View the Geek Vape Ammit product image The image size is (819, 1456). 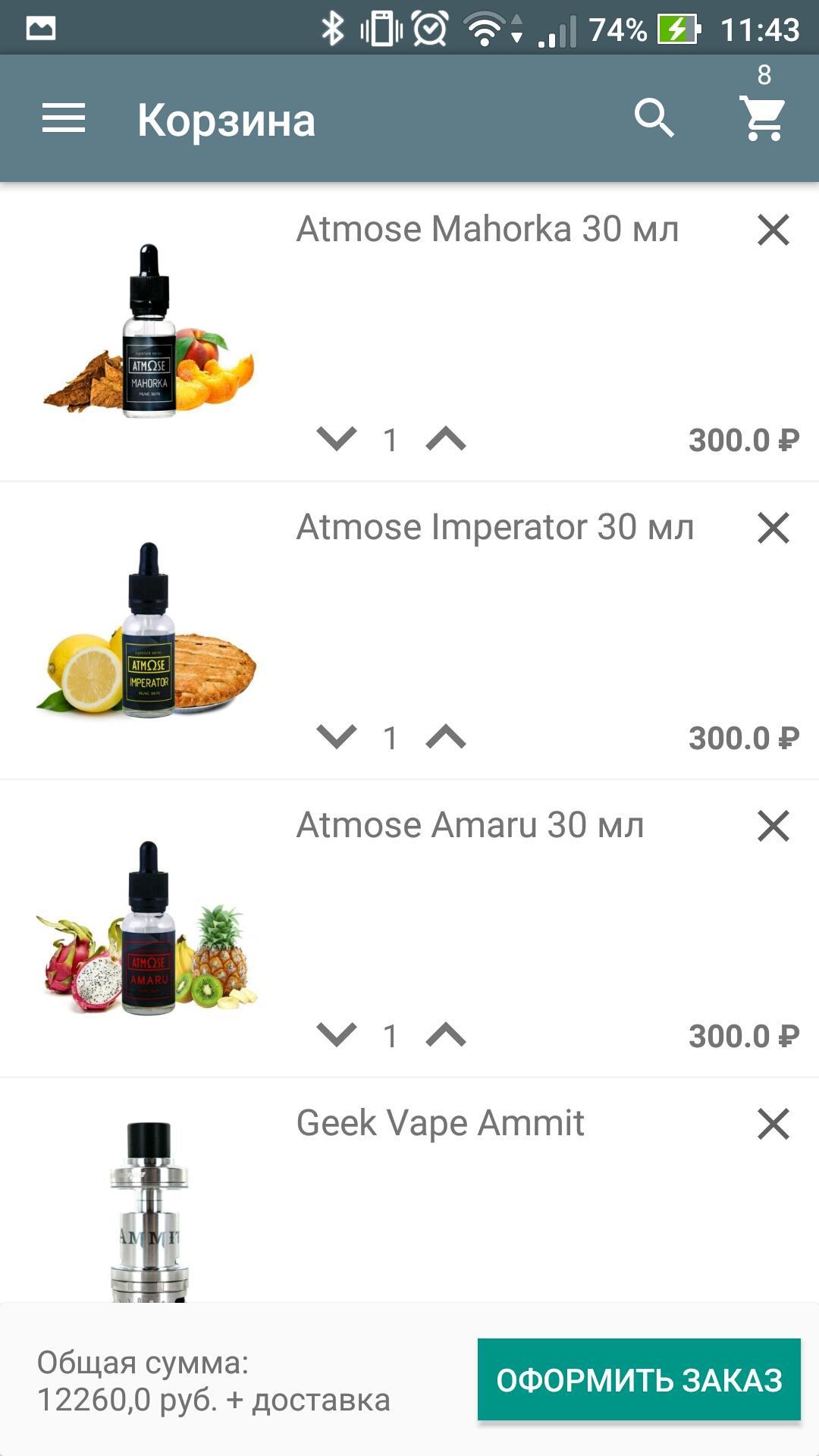(x=149, y=1212)
